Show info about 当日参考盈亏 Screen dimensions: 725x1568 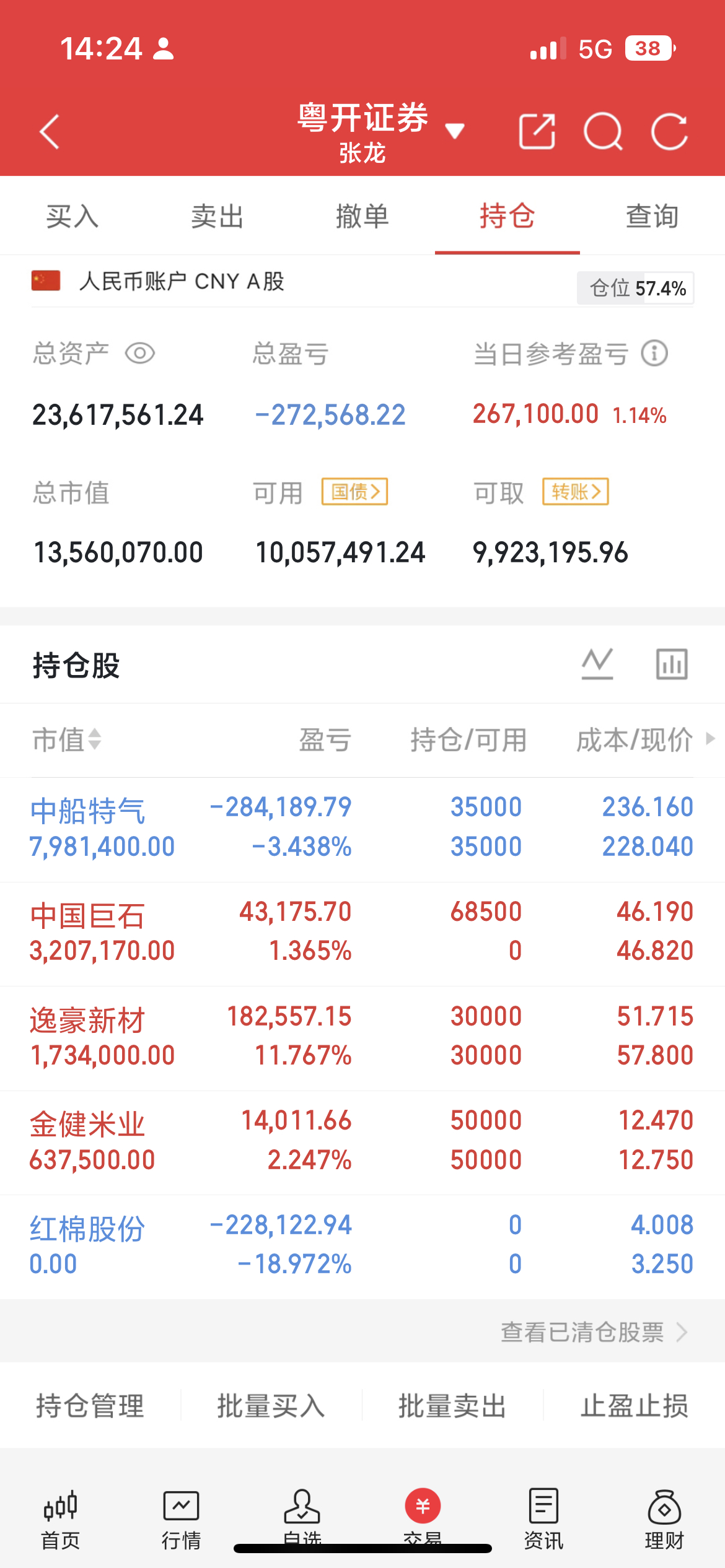pyautogui.click(x=654, y=354)
